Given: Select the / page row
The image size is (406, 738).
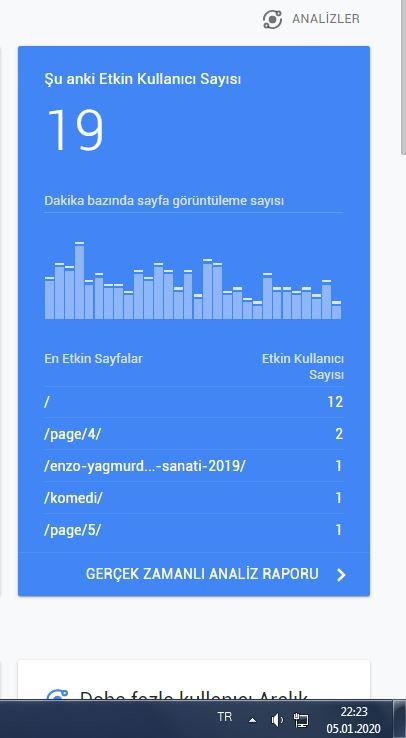Looking at the screenshot, I should click(193, 402).
